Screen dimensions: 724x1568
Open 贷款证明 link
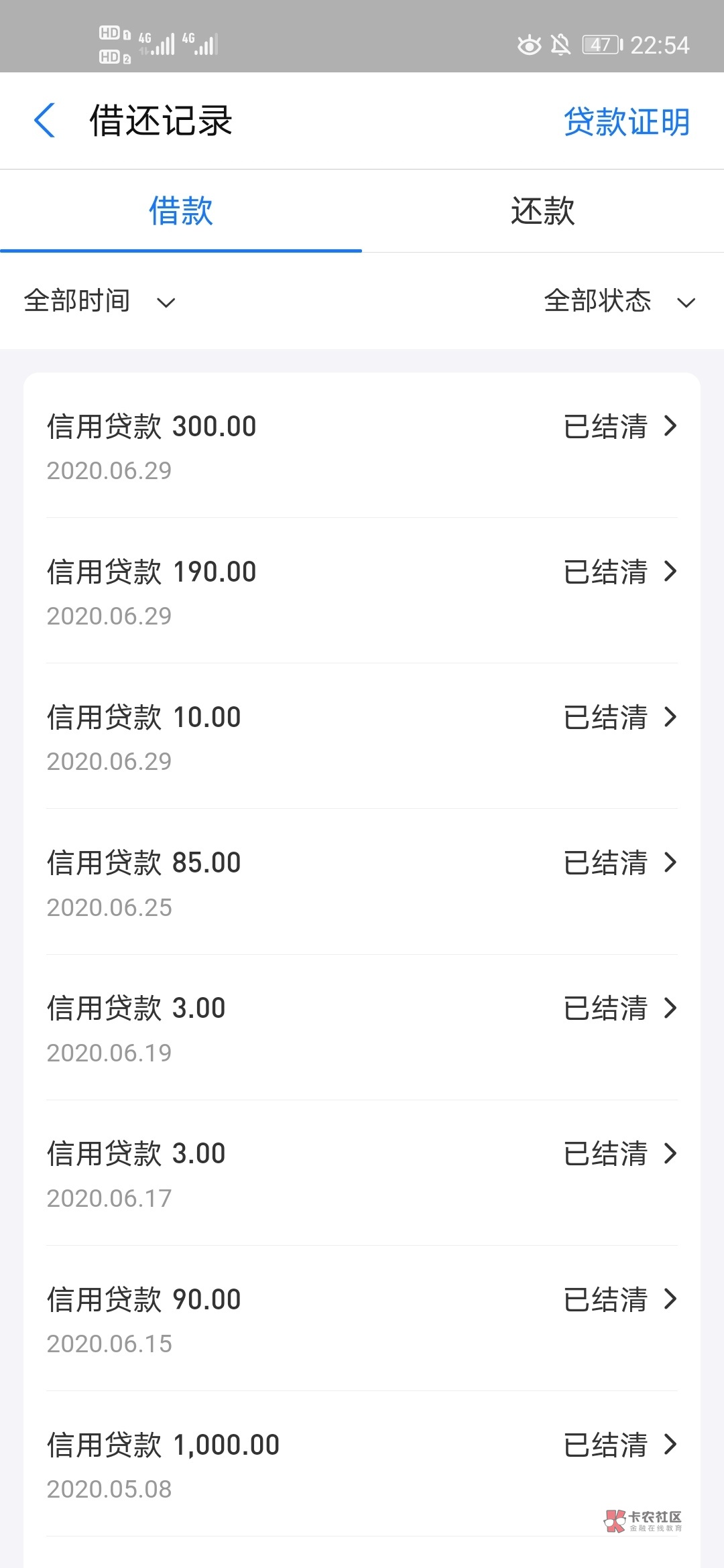tap(626, 122)
